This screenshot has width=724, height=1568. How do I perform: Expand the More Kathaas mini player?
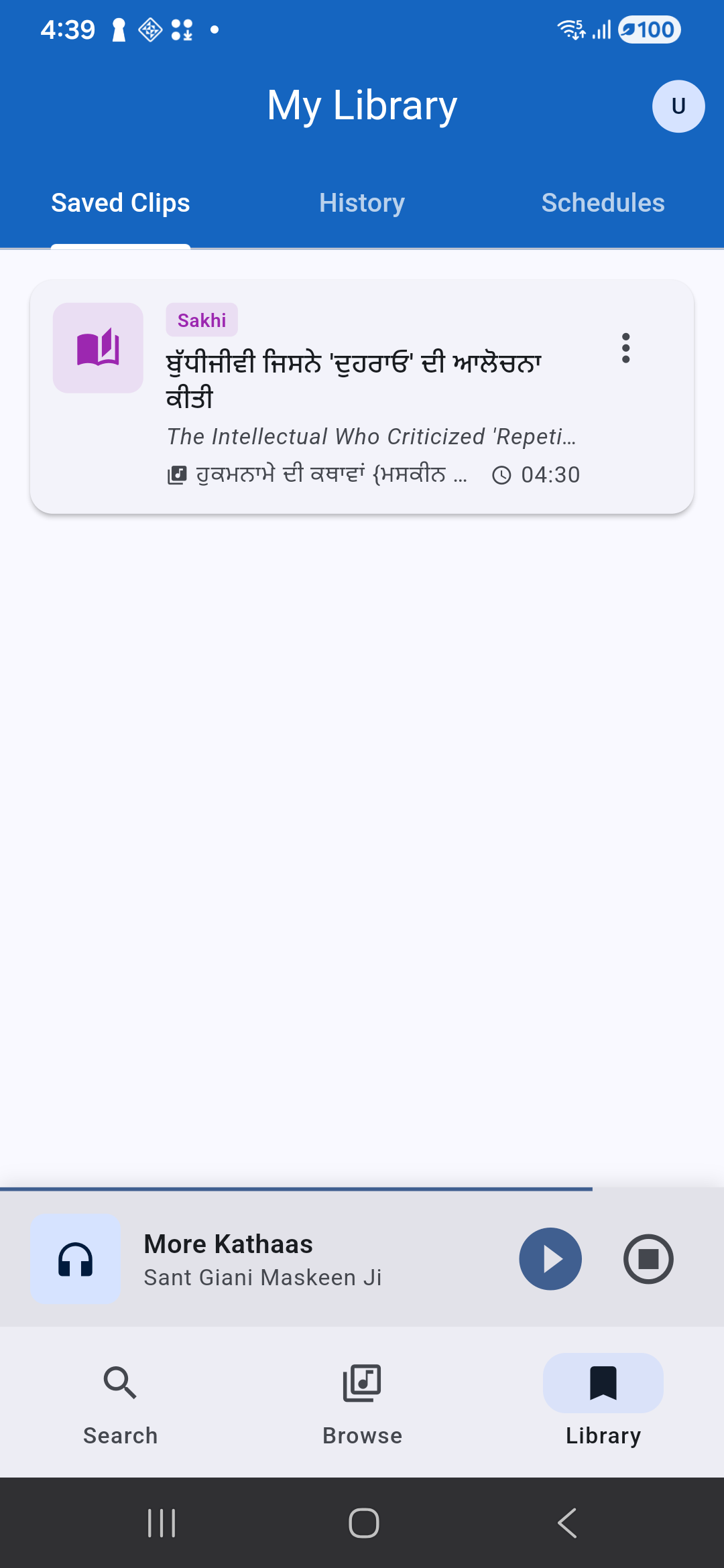pyautogui.click(x=268, y=1260)
